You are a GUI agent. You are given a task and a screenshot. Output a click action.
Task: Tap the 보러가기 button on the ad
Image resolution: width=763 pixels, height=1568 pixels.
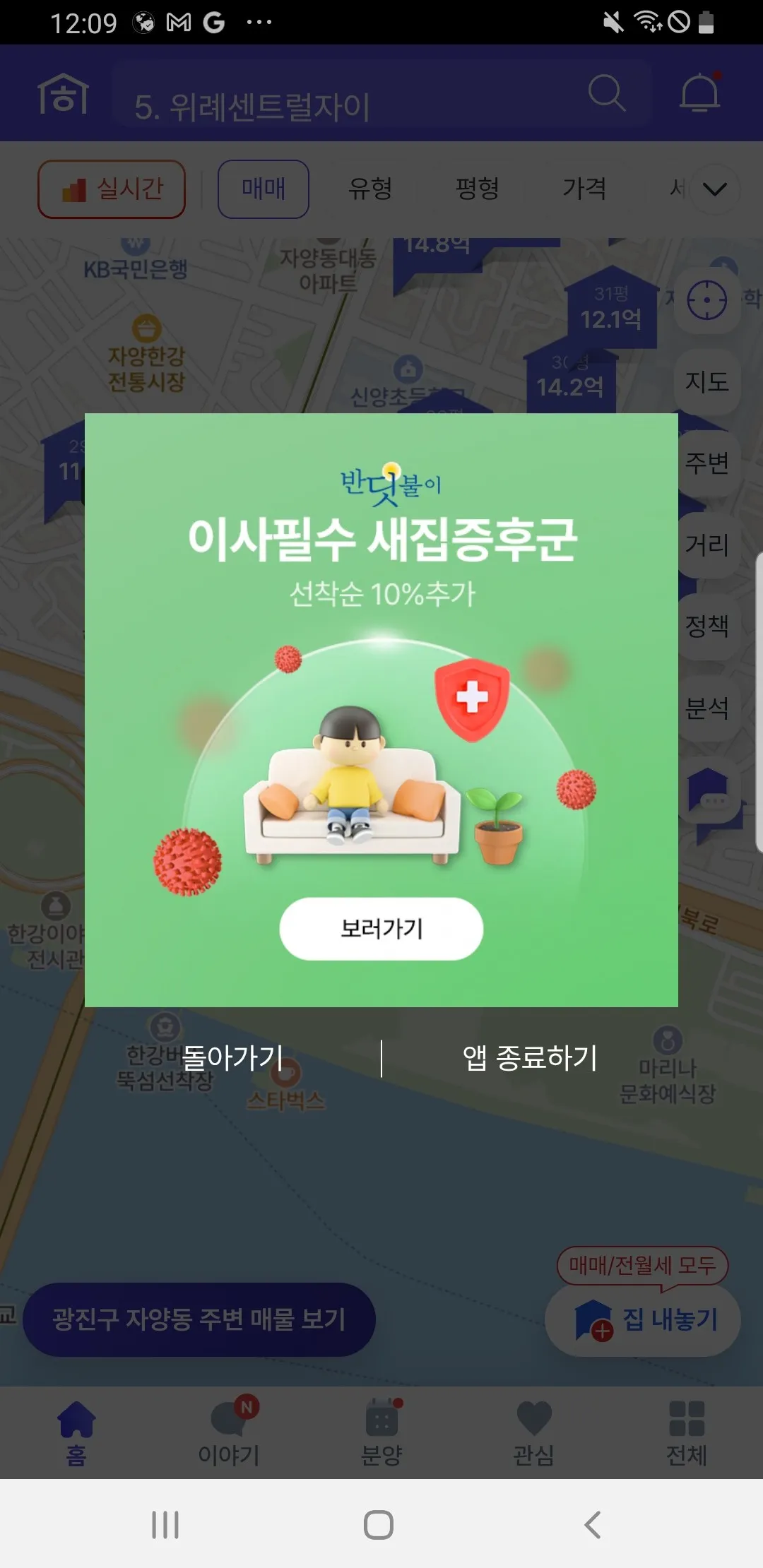tap(381, 928)
